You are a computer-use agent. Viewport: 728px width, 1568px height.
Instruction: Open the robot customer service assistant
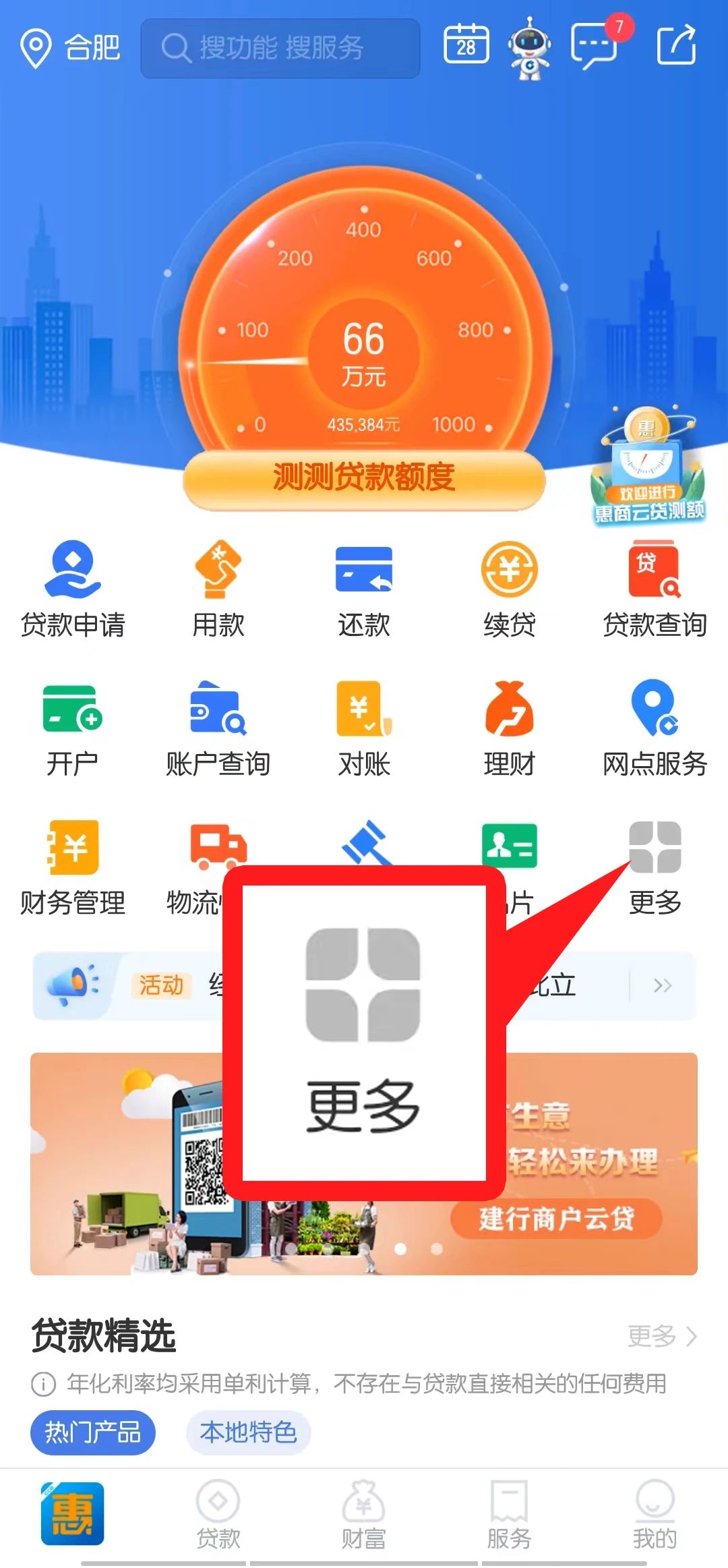click(530, 47)
